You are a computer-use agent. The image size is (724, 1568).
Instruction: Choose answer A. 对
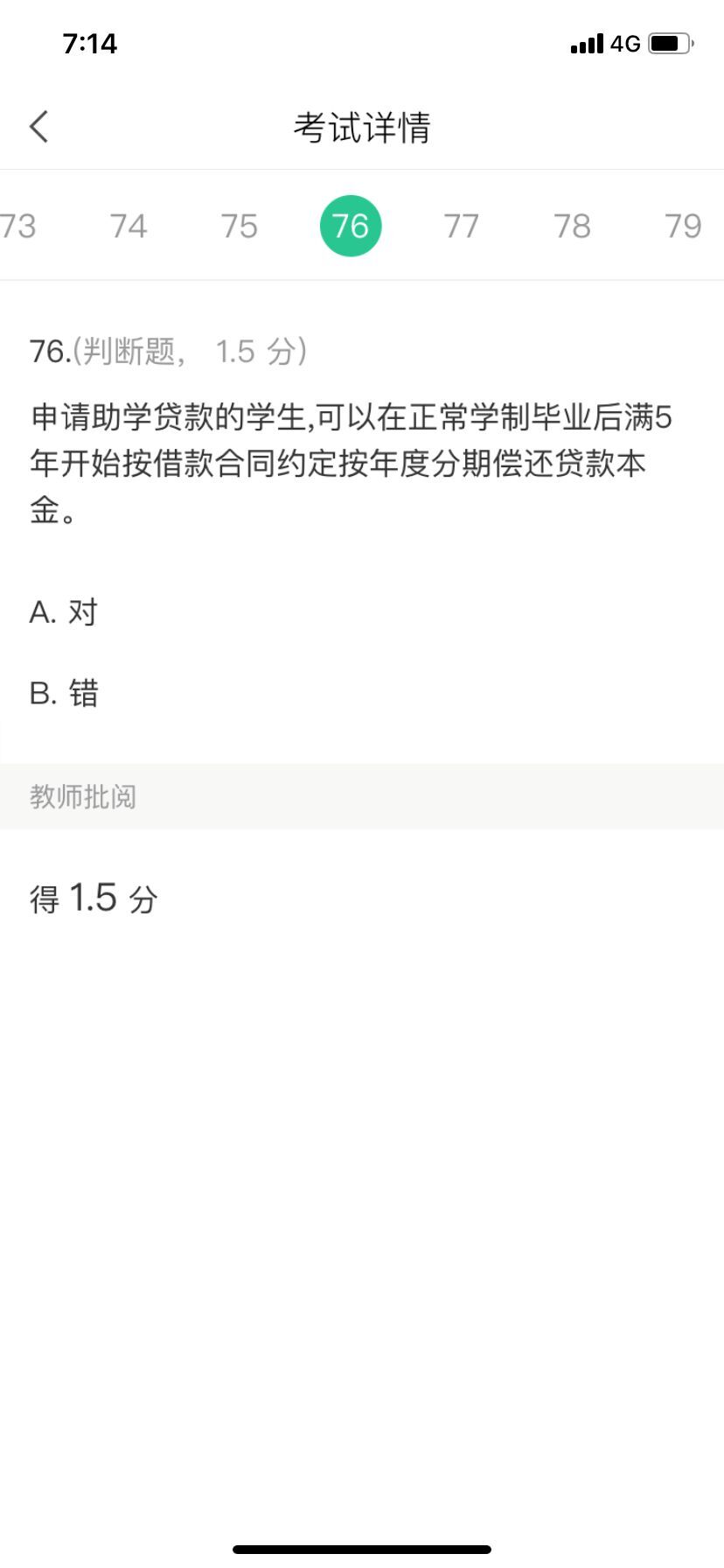(x=64, y=612)
